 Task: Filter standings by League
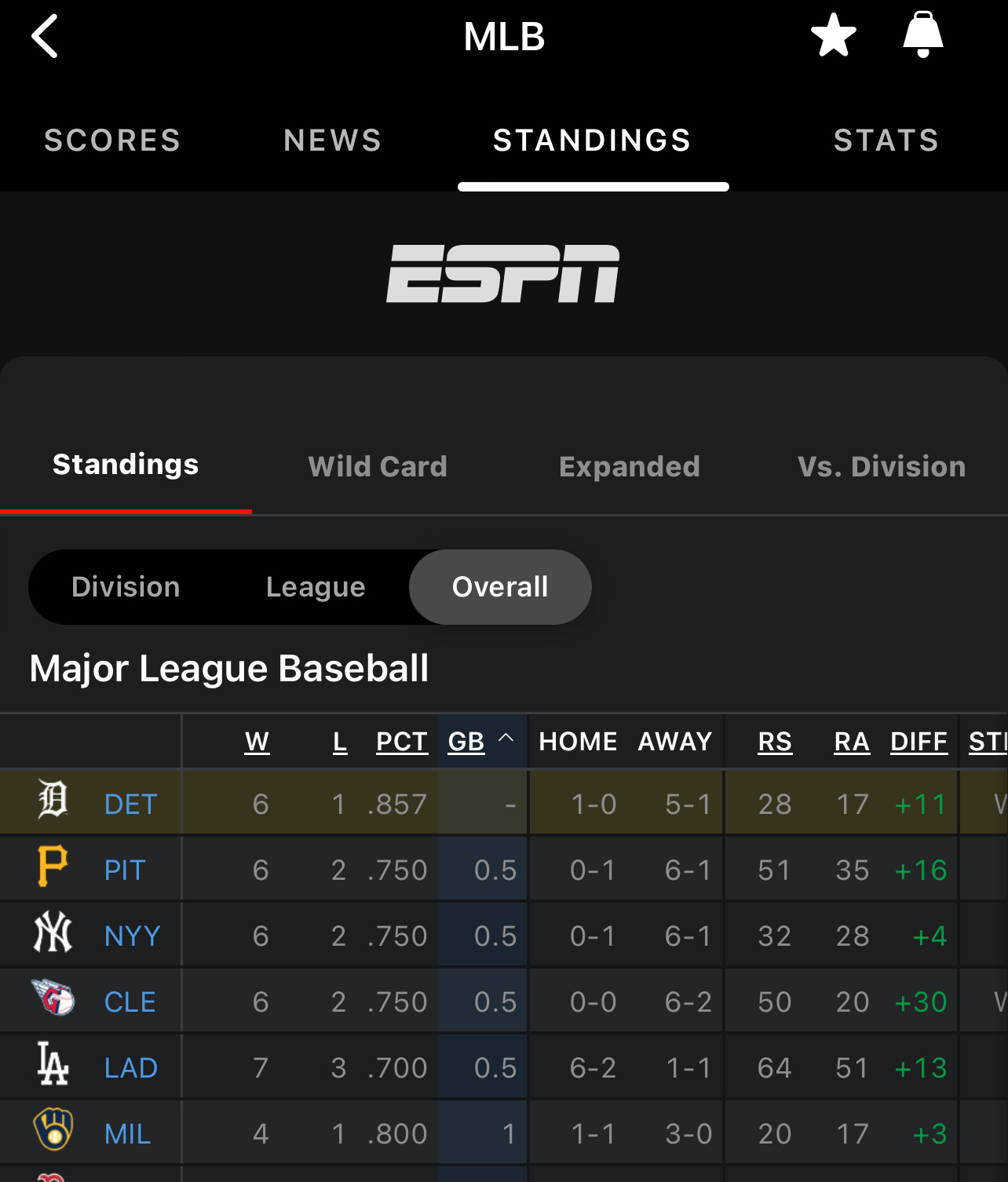point(316,587)
